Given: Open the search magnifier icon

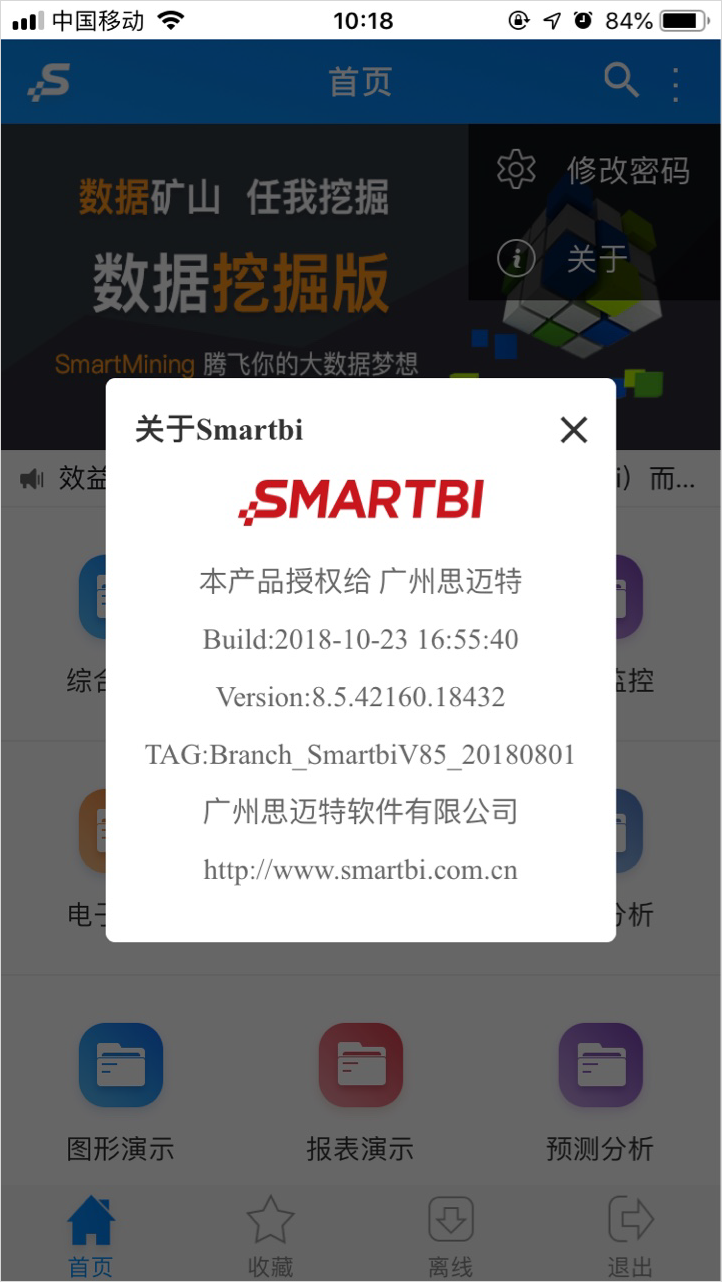Looking at the screenshot, I should pyautogui.click(x=621, y=81).
